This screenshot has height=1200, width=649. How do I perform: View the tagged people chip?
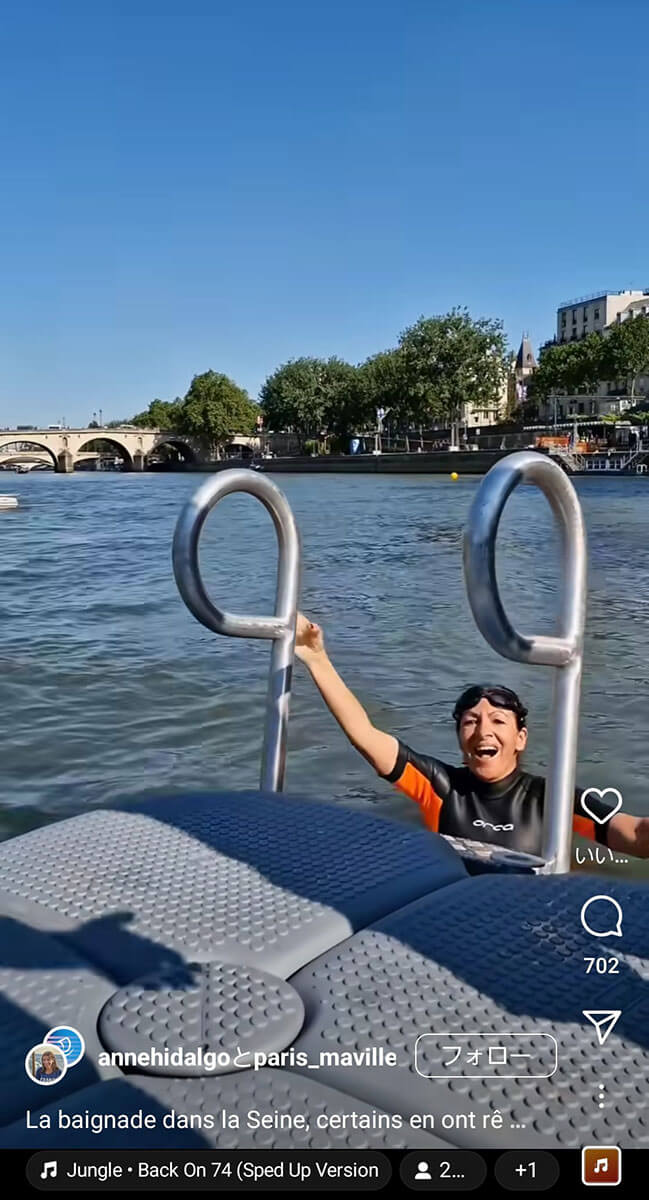click(443, 1170)
